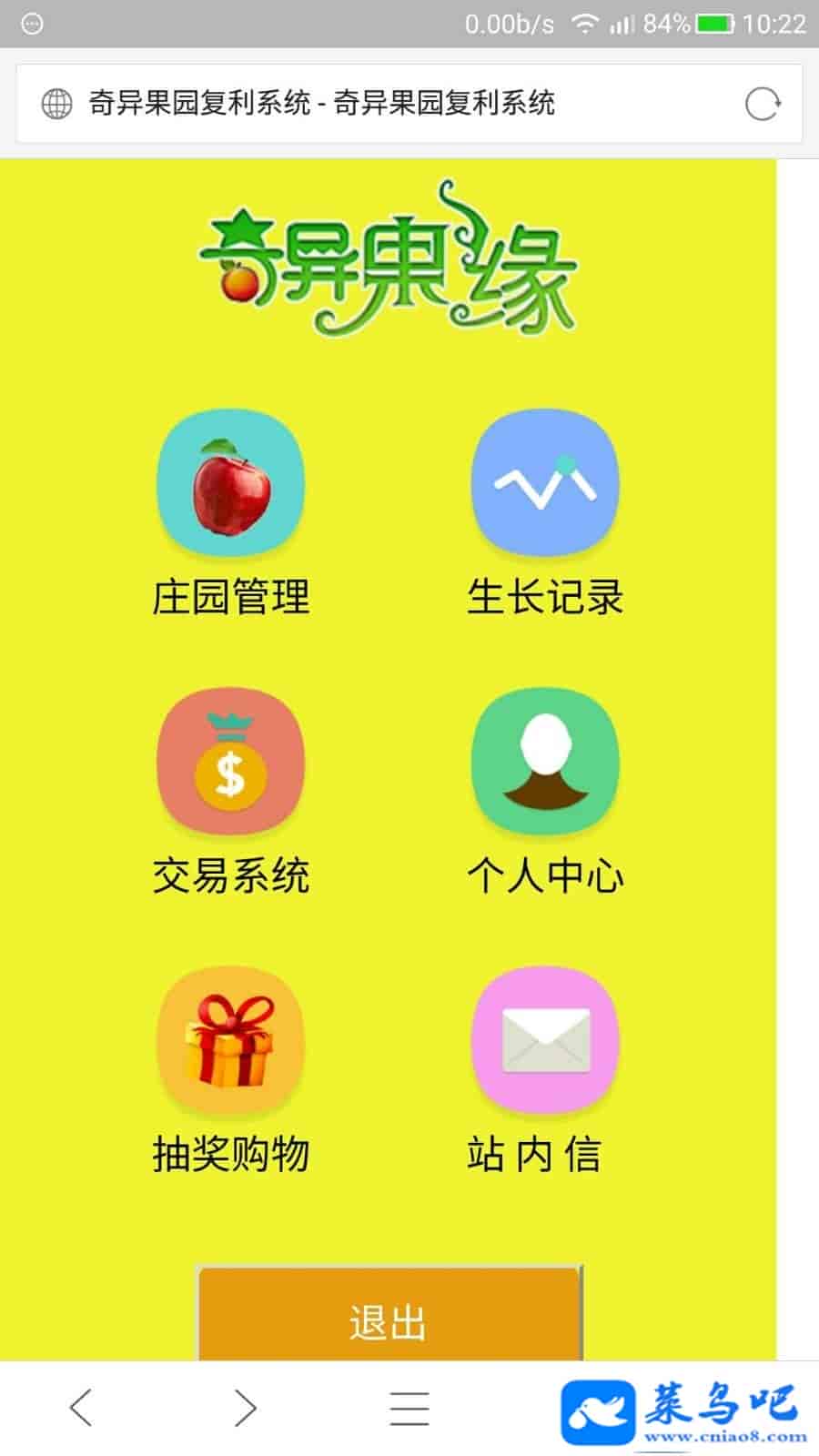Go to 个人中心 personal center
819x1456 pixels.
pyautogui.click(x=545, y=763)
